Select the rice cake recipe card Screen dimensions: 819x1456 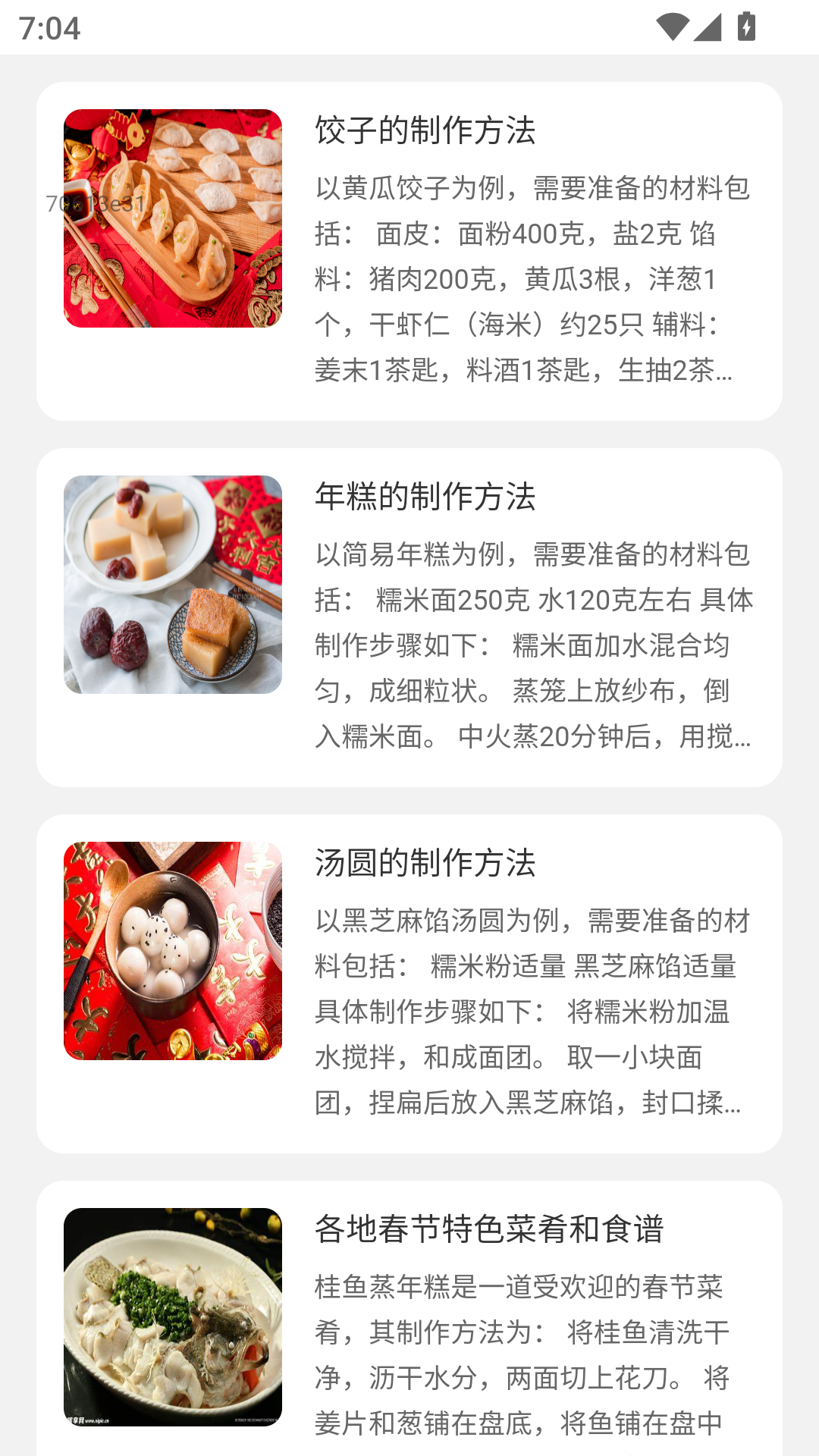(x=409, y=618)
